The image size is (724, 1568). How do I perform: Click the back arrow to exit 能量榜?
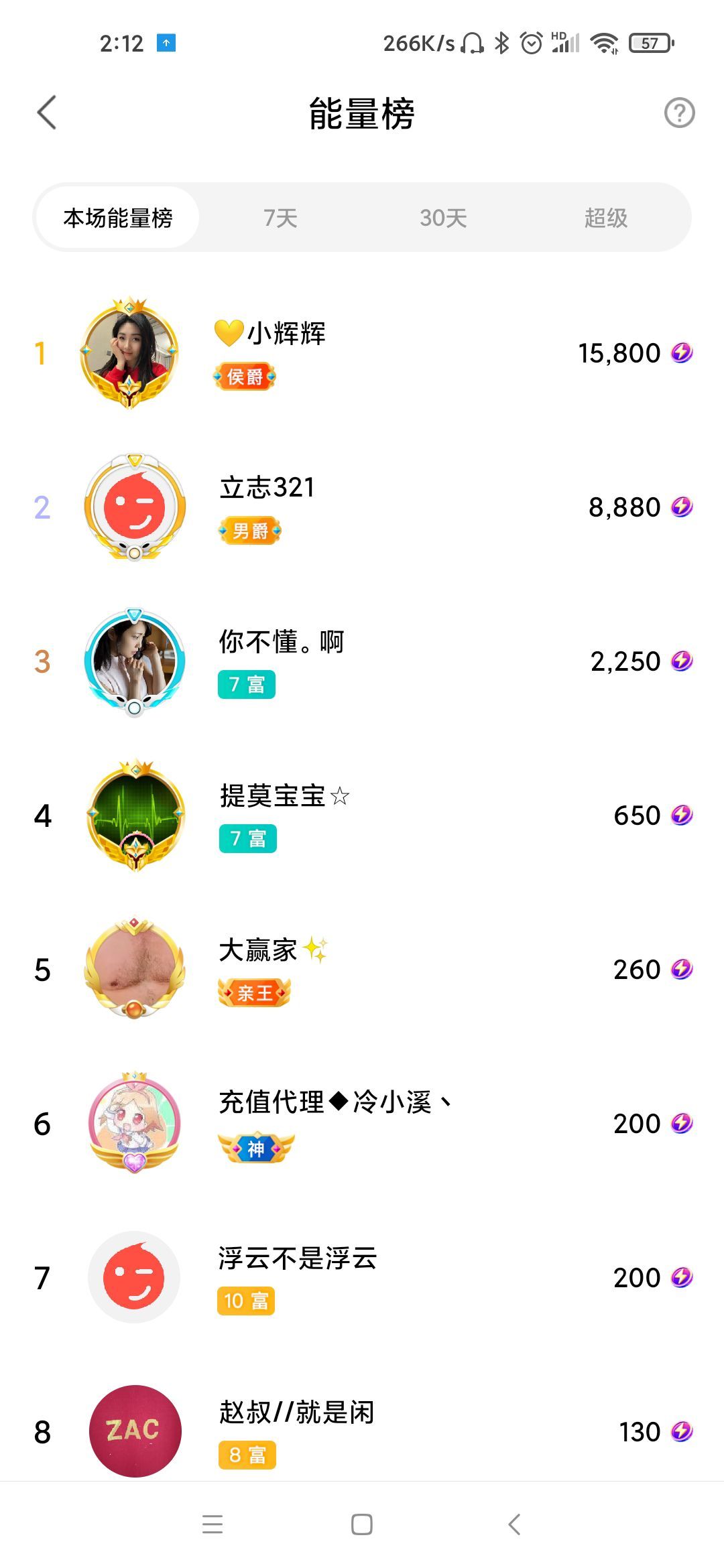[46, 114]
